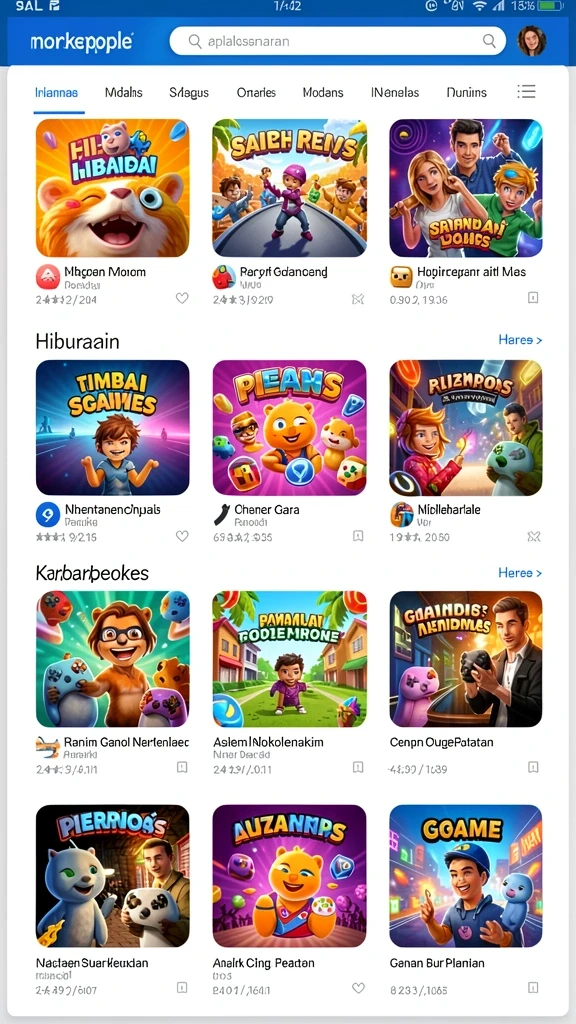Like the Analrk Cing Peaten game
This screenshot has width=576, height=1024.
(358, 988)
